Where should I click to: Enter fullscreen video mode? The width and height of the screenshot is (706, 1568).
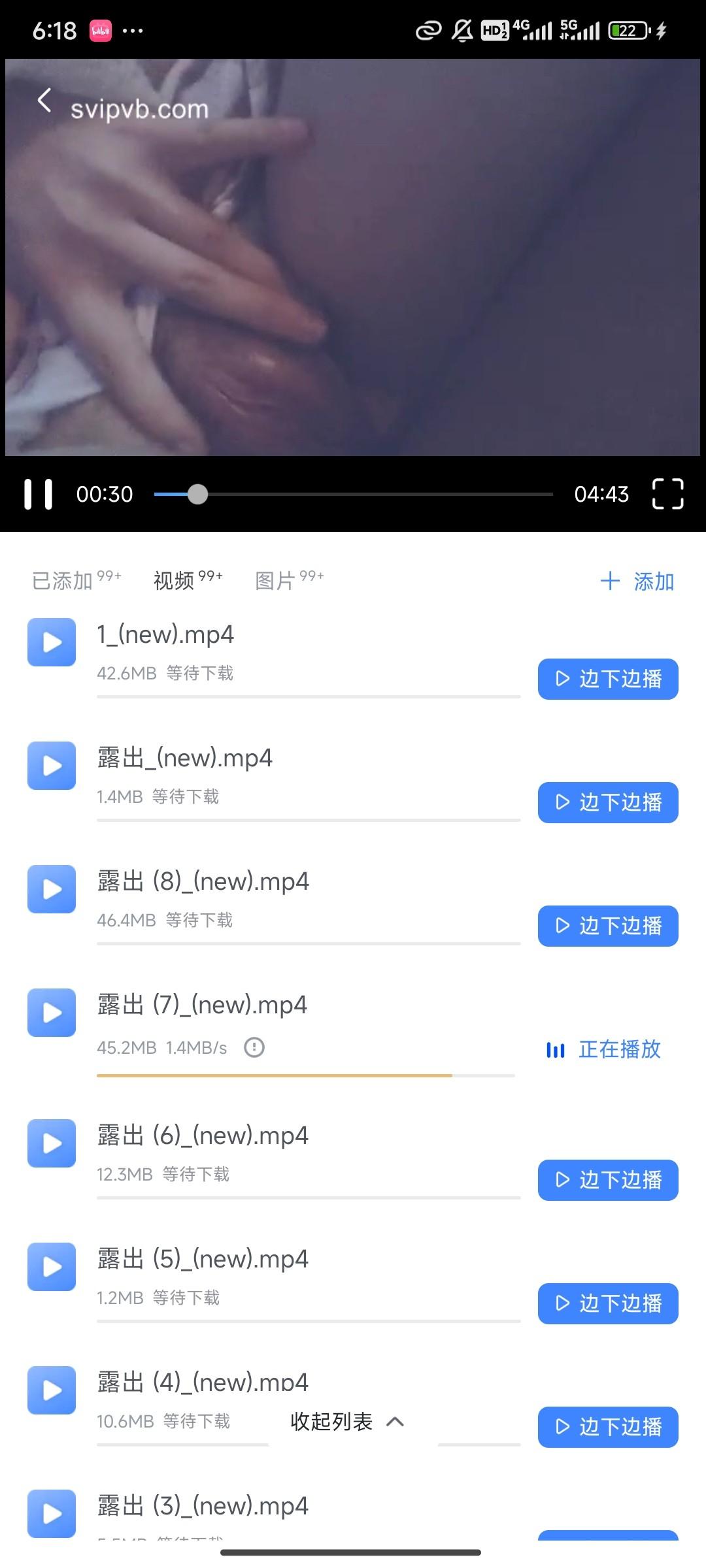[667, 494]
